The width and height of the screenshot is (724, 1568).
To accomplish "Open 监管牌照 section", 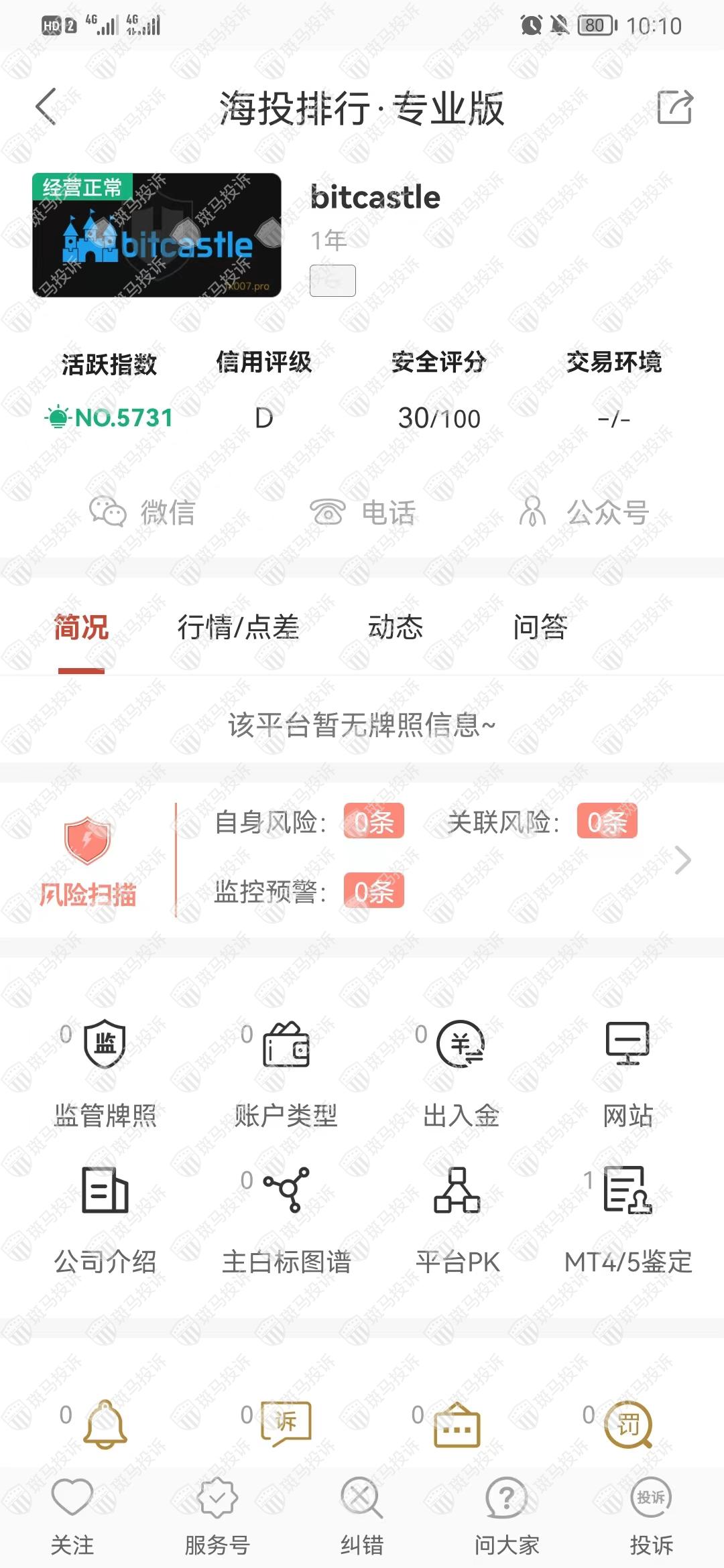I will click(x=105, y=1072).
